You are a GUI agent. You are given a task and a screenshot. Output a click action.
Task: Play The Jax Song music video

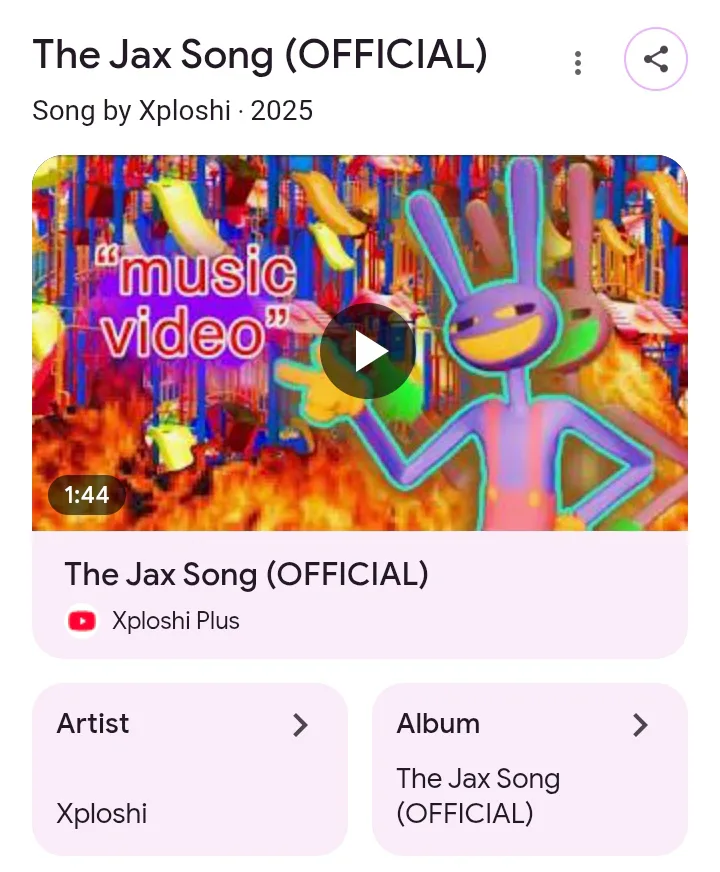tap(367, 351)
